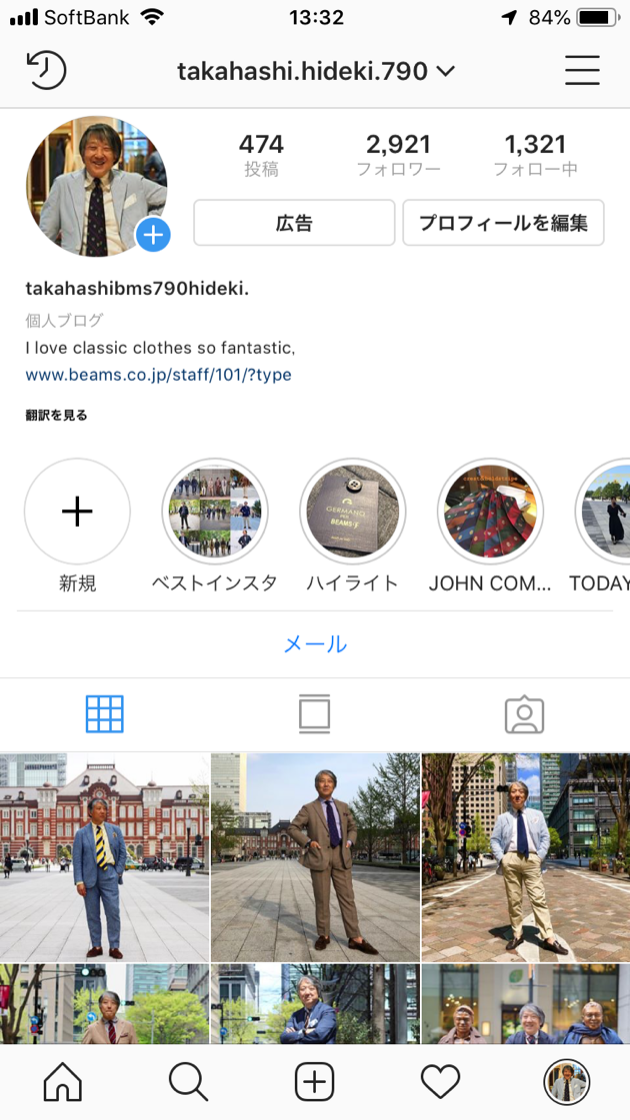
Task: Open the activity heart tab
Action: [x=440, y=1081]
